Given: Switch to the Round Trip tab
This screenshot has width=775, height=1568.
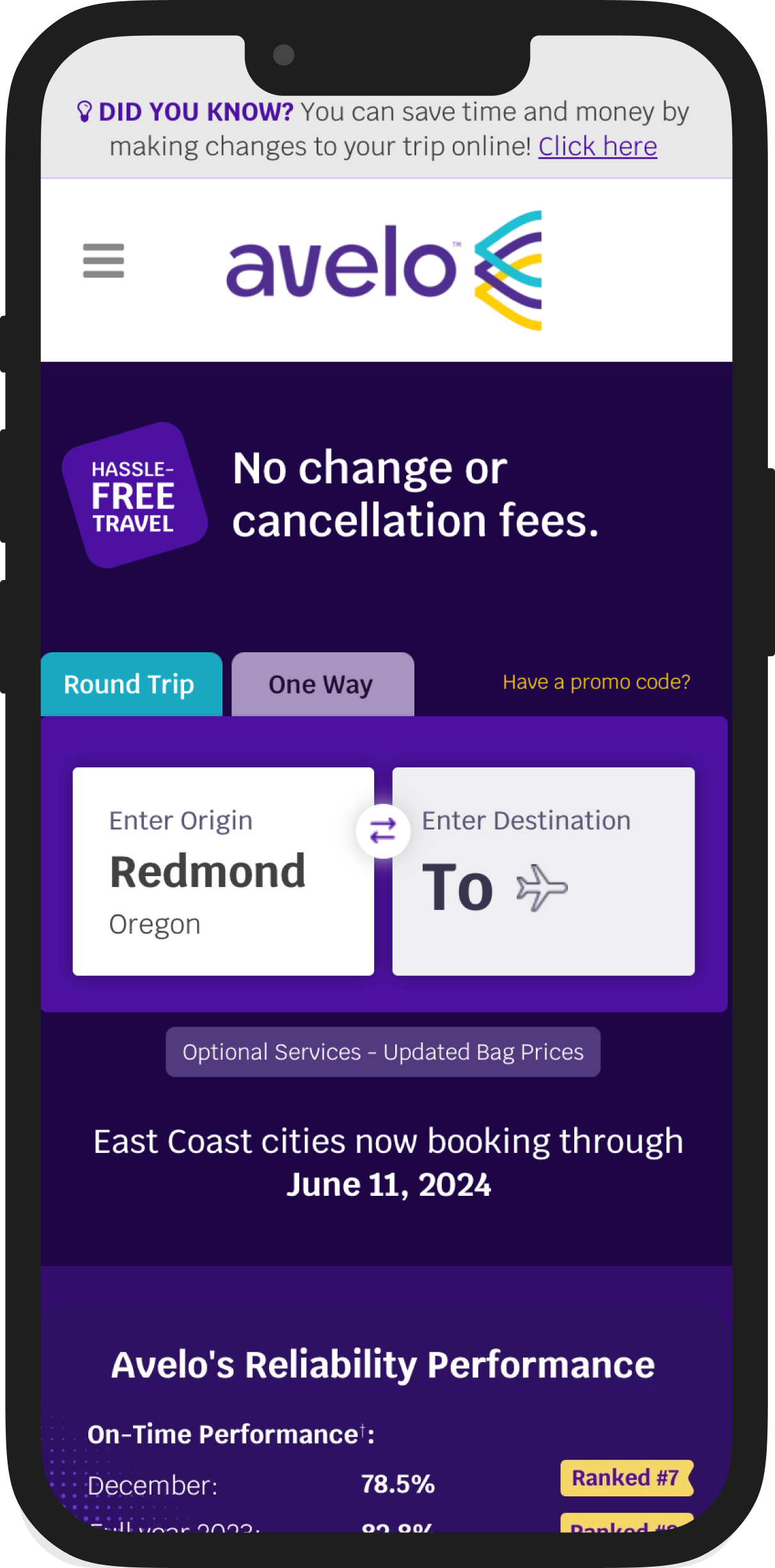Looking at the screenshot, I should pyautogui.click(x=130, y=684).
